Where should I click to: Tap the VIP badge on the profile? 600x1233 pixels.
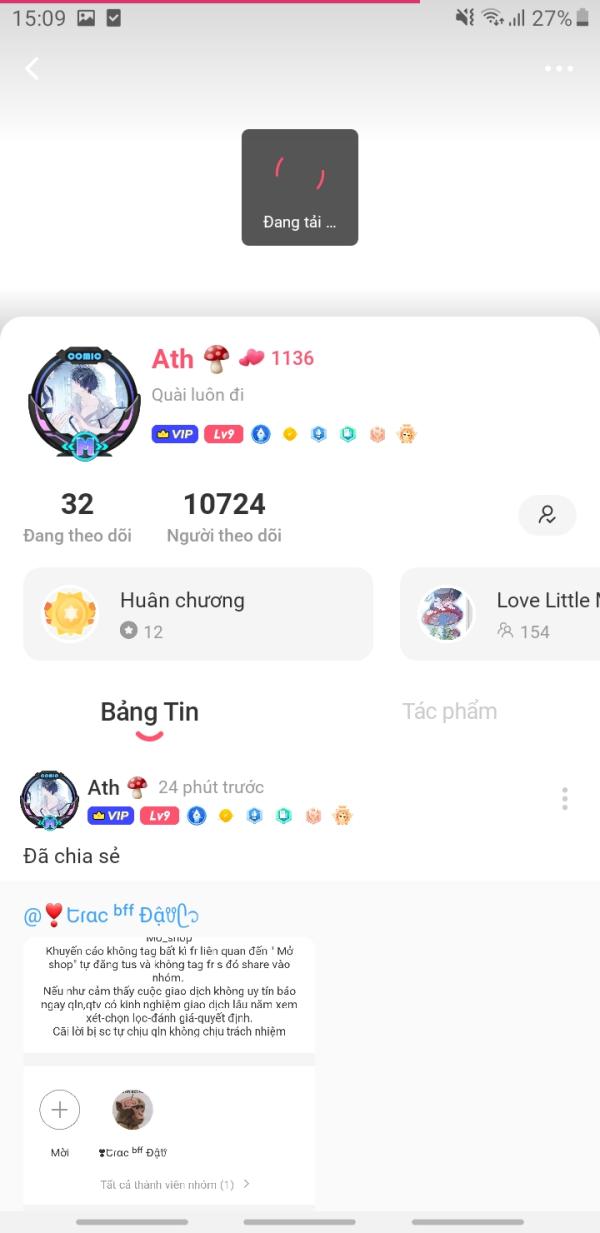pyautogui.click(x=174, y=434)
